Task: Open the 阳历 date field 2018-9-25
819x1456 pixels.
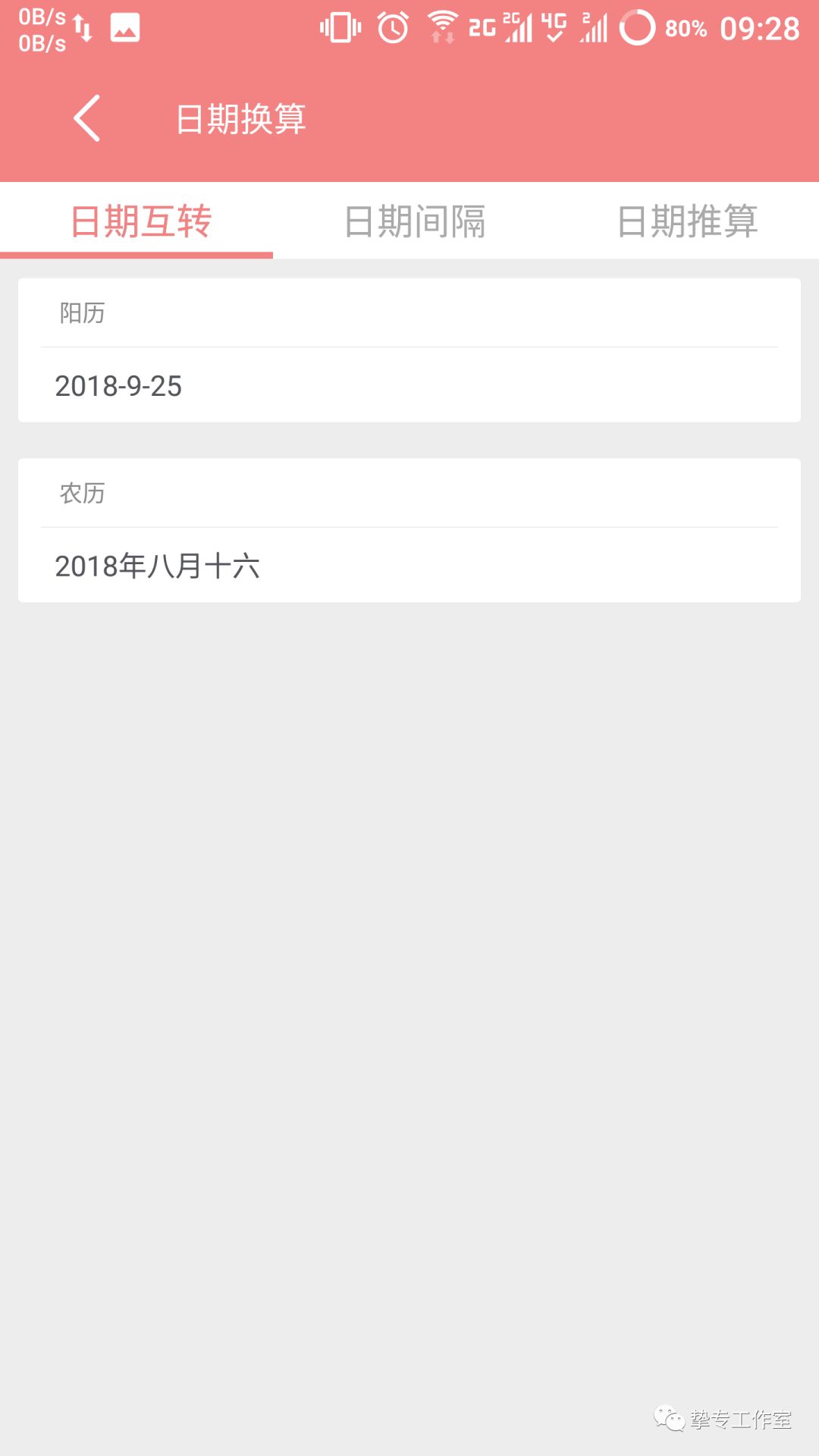Action: tap(119, 385)
